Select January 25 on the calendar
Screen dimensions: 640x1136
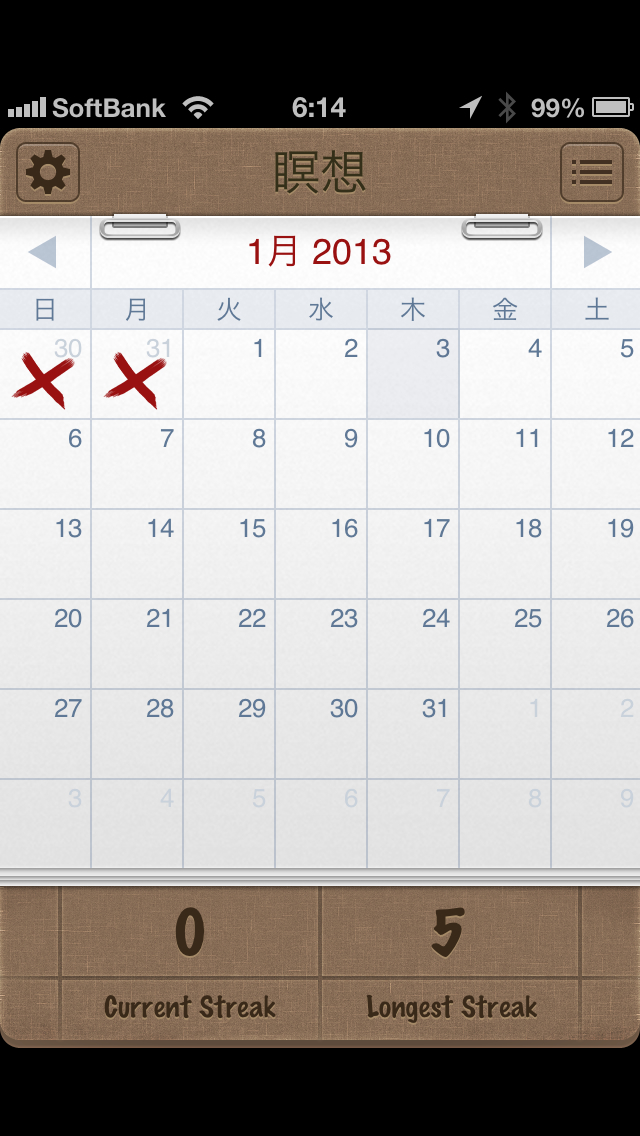click(x=505, y=644)
